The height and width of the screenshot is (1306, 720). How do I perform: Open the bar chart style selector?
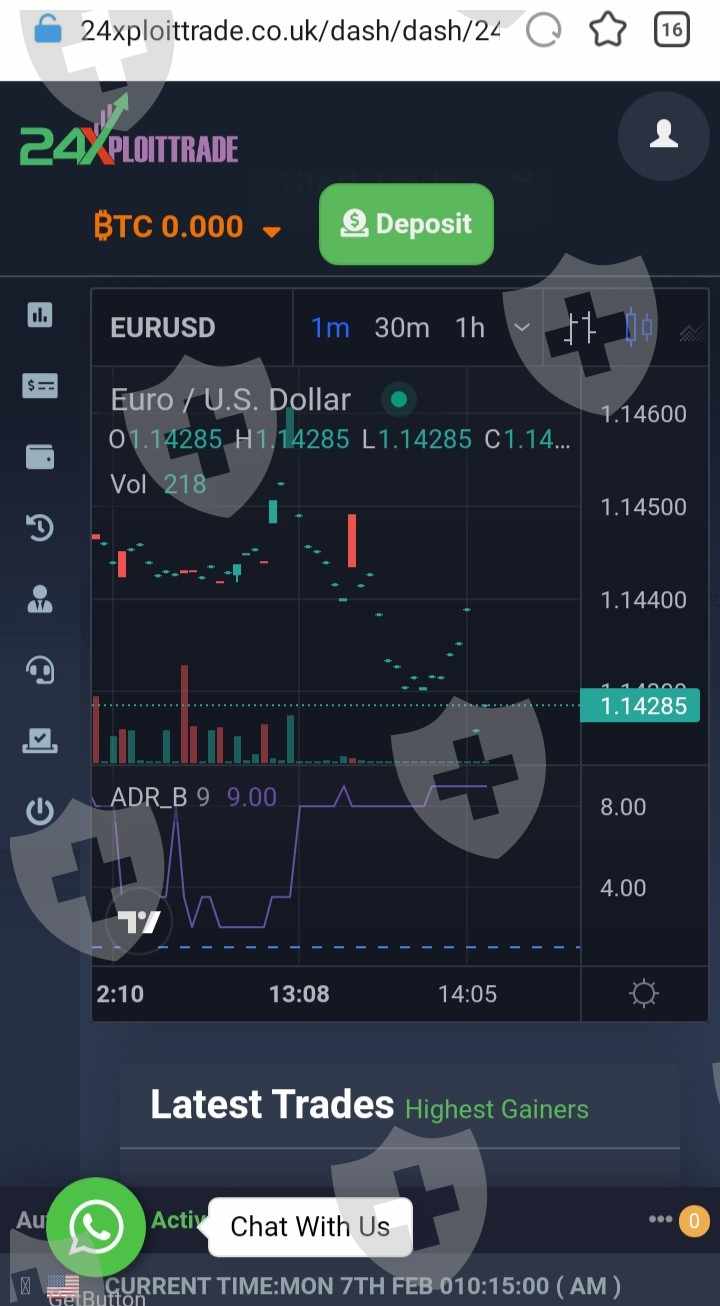point(580,328)
